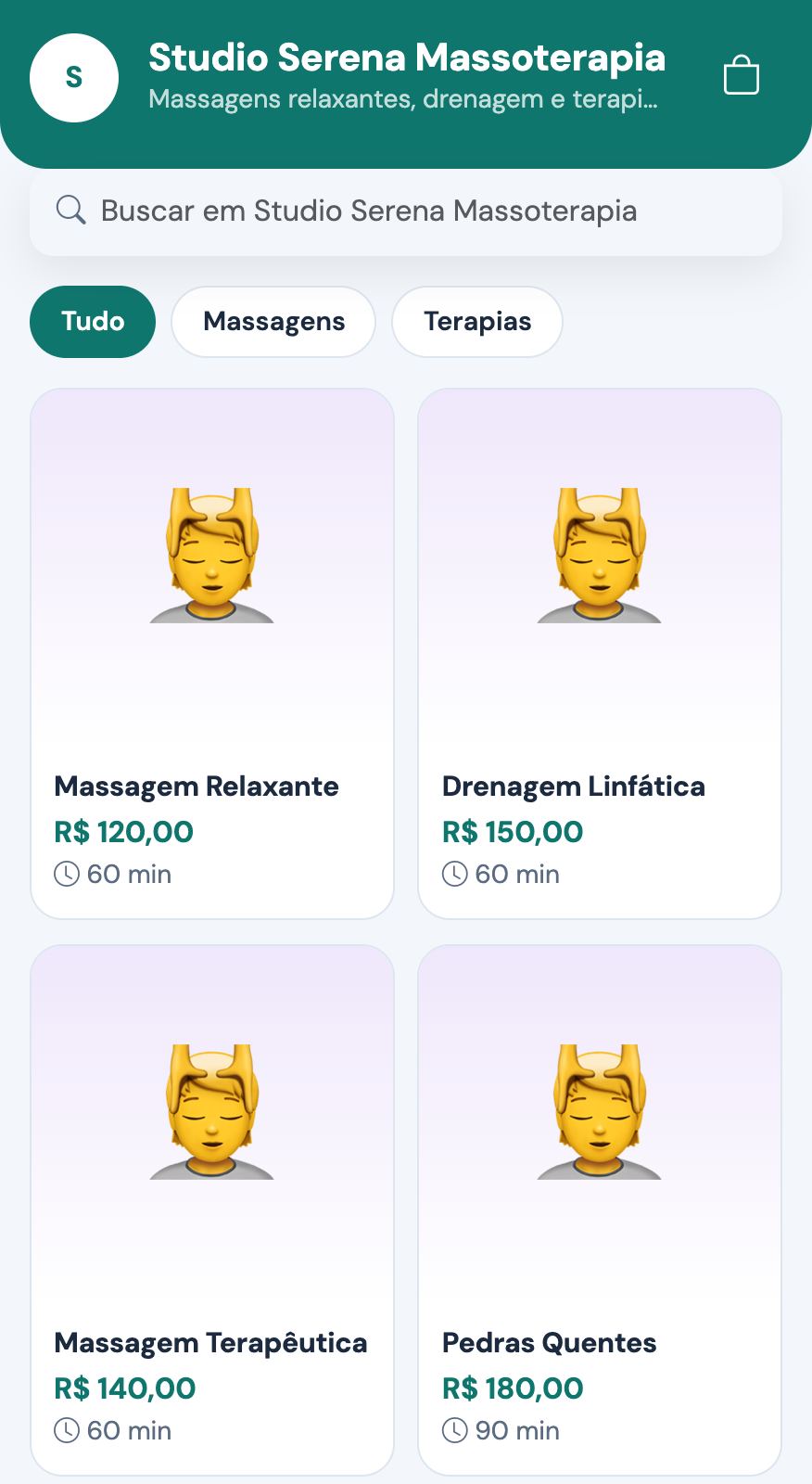Image resolution: width=812 pixels, height=1484 pixels.
Task: Select the Tudo filter chip
Action: (93, 322)
